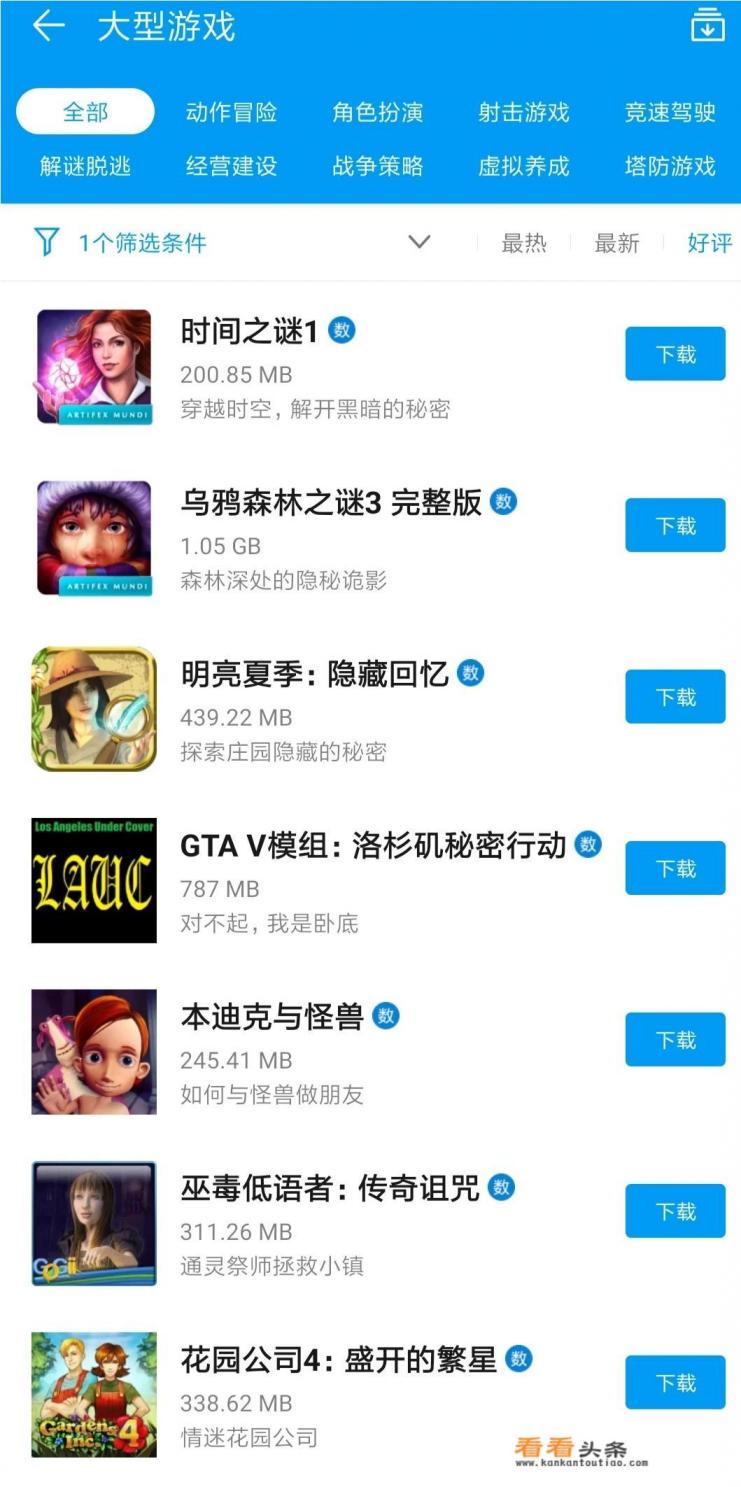Download 巫毒低语者: 传奇诅咒
Viewport: 741px width, 1487px height.
click(675, 1210)
